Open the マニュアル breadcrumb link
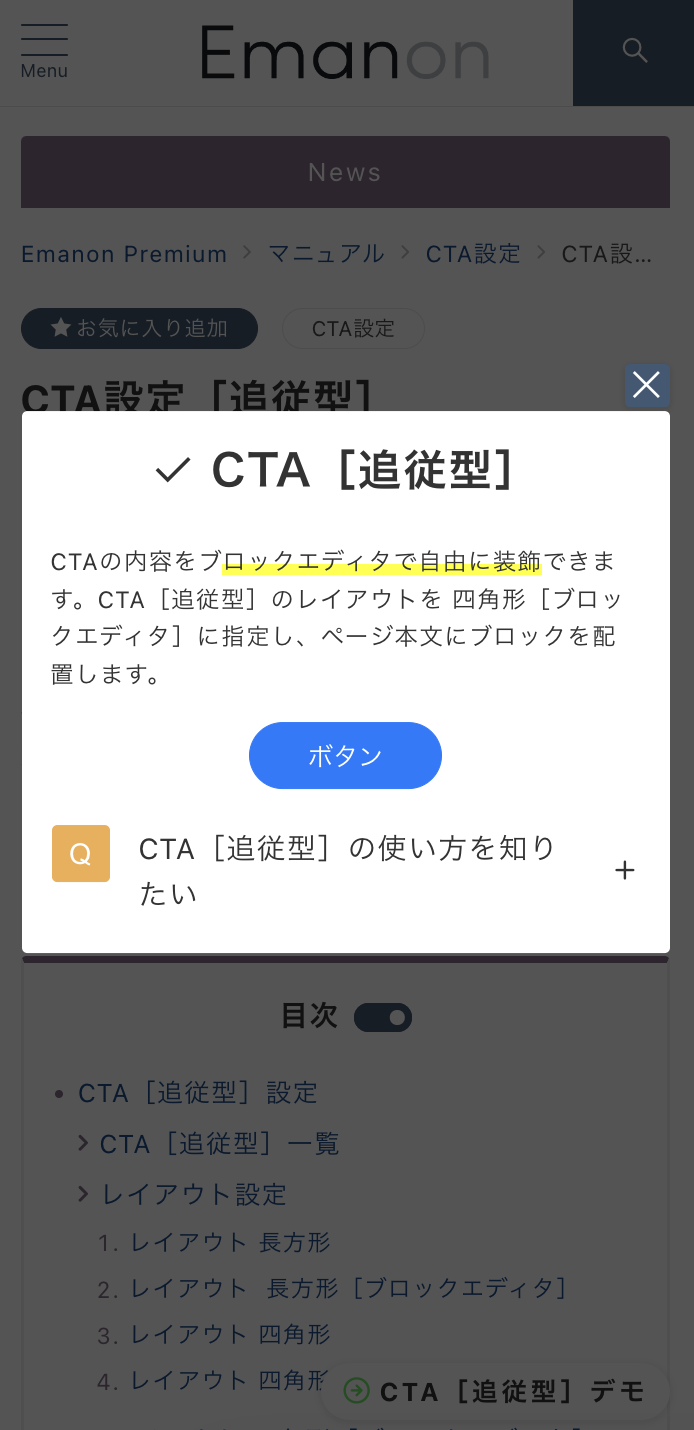 click(326, 254)
